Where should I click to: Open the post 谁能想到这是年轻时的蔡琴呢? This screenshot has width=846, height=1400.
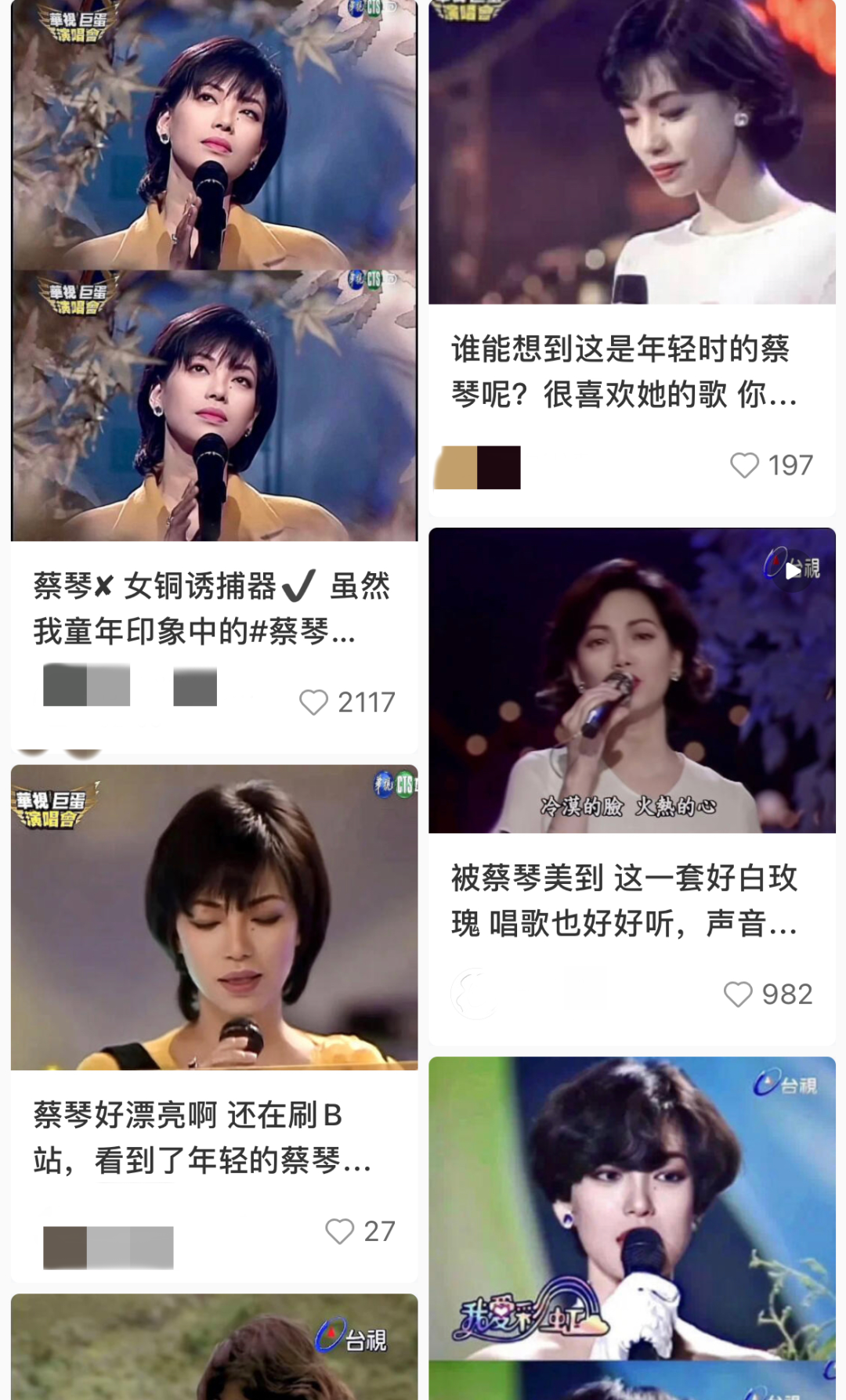point(624,371)
